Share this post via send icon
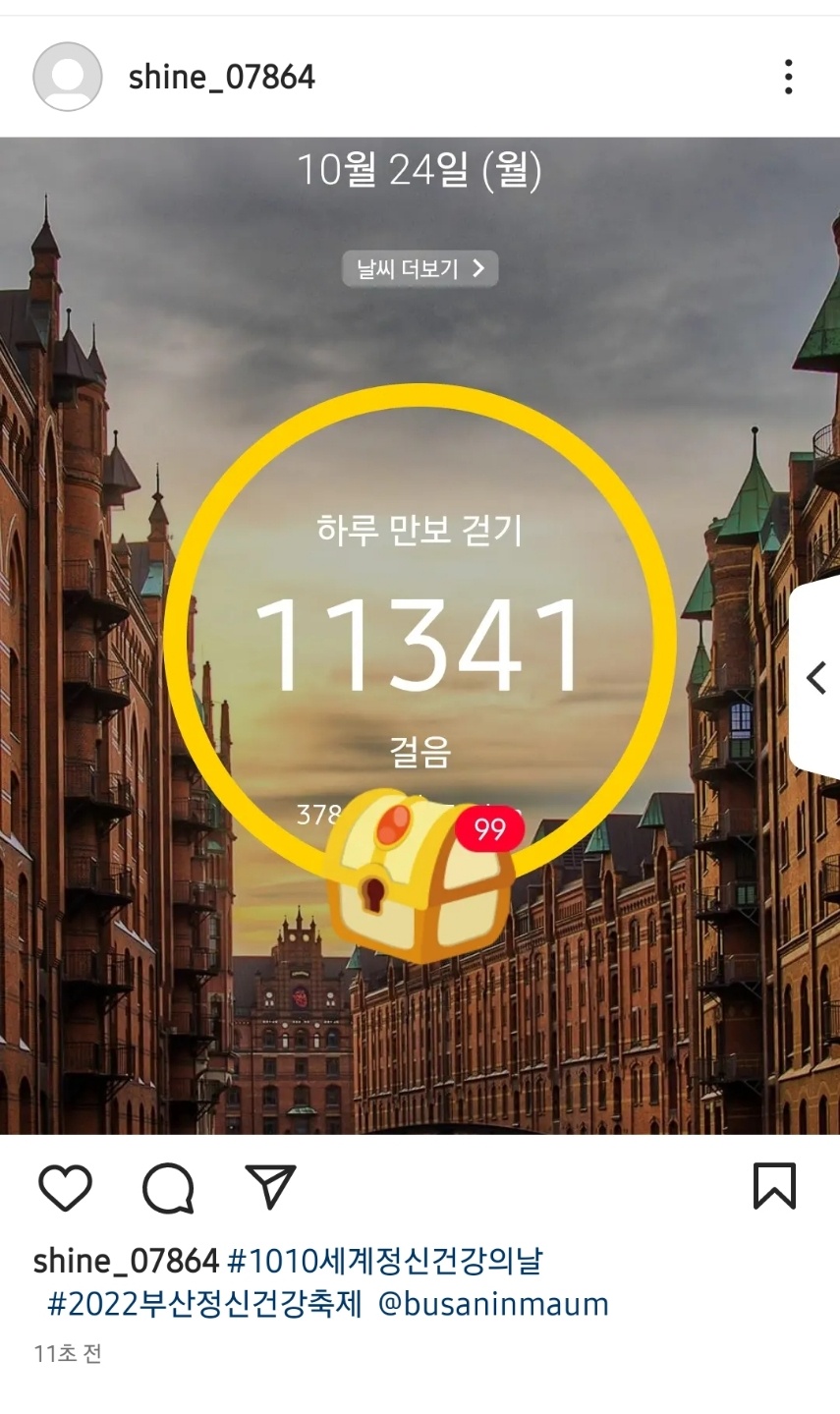Viewport: 840px width, 1414px height. (270, 1187)
